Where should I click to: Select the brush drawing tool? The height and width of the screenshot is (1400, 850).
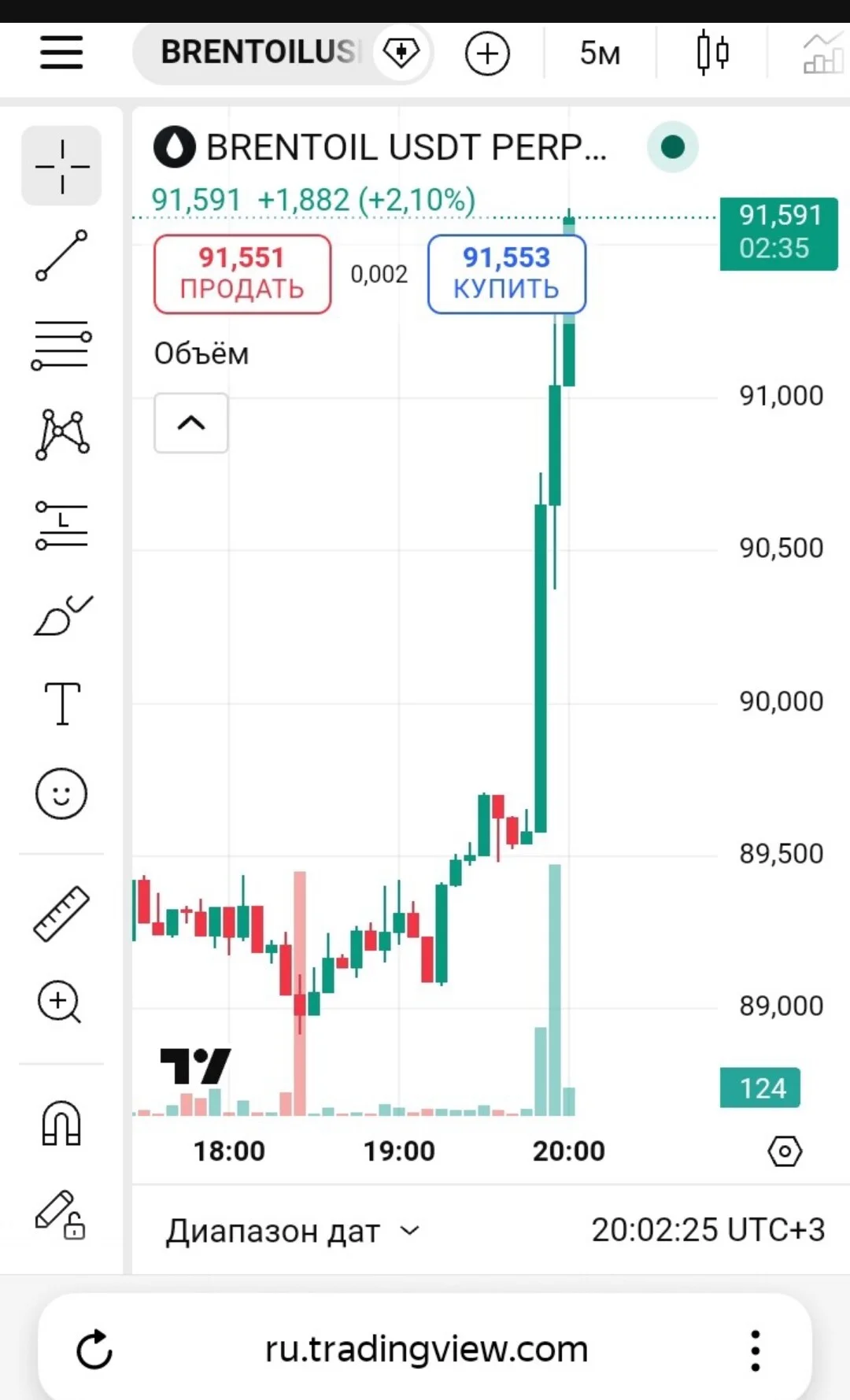tap(63, 615)
